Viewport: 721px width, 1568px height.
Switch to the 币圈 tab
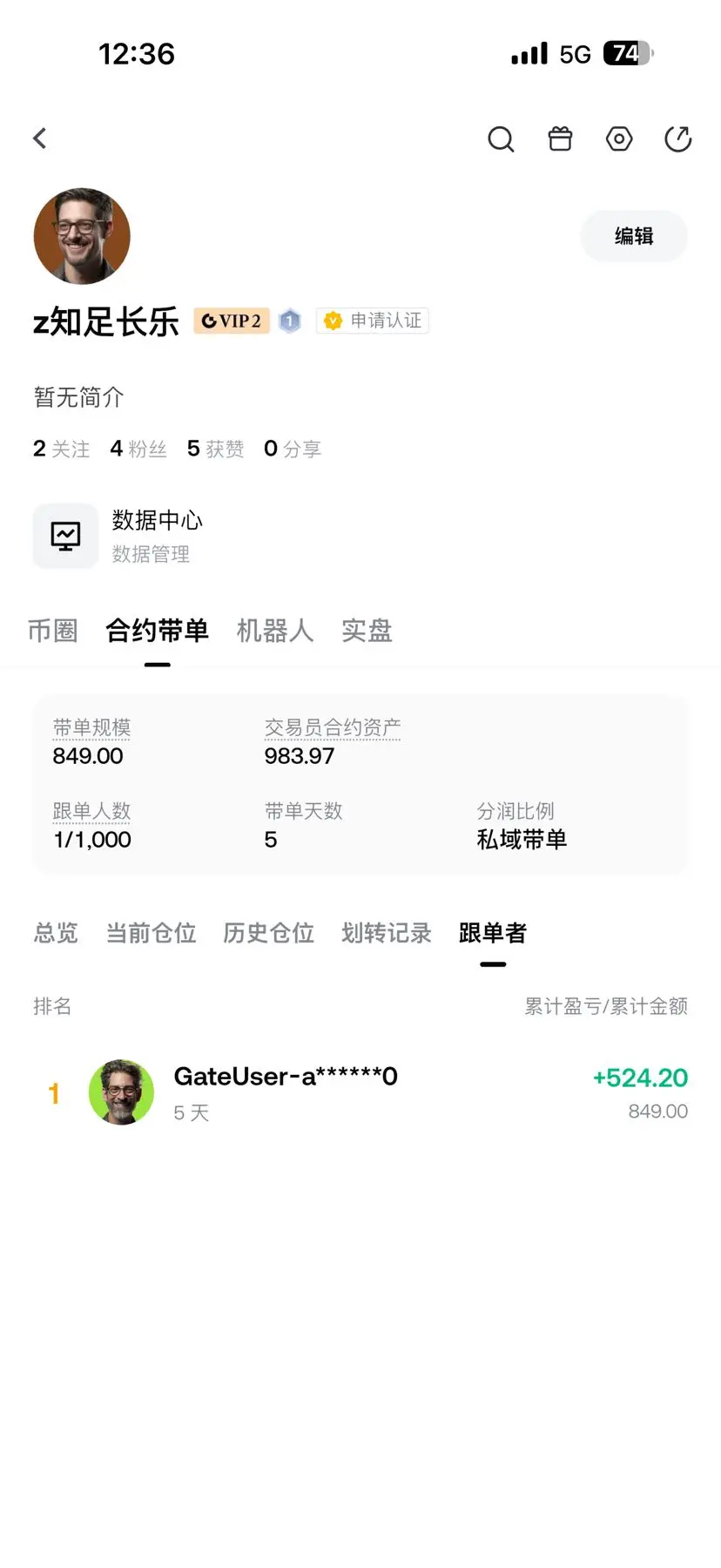point(53,631)
